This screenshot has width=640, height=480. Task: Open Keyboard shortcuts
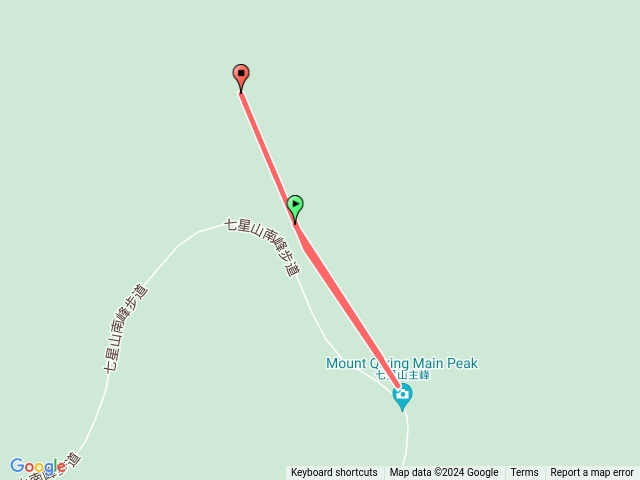(x=334, y=473)
